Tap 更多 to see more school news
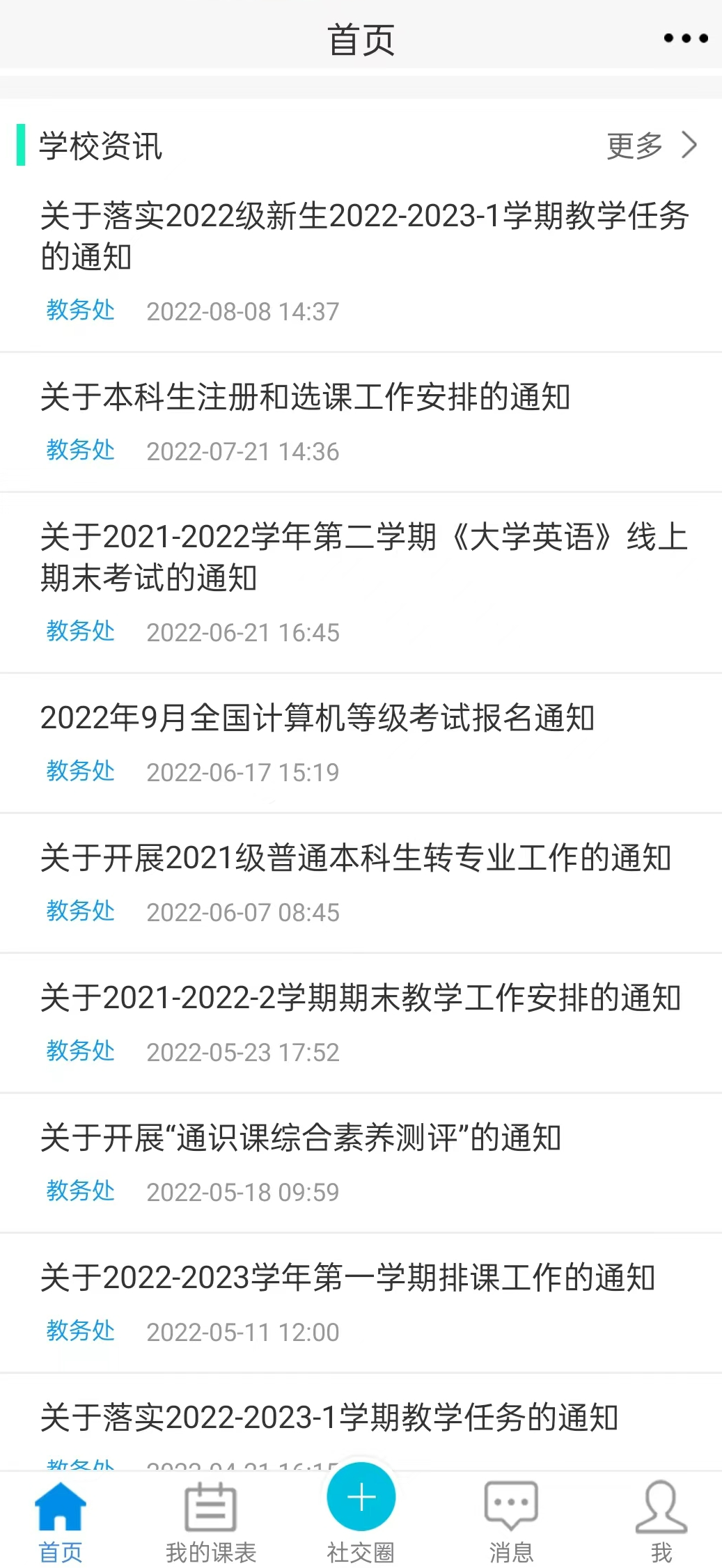Screen dimensions: 722x1568 pyautogui.click(x=650, y=146)
